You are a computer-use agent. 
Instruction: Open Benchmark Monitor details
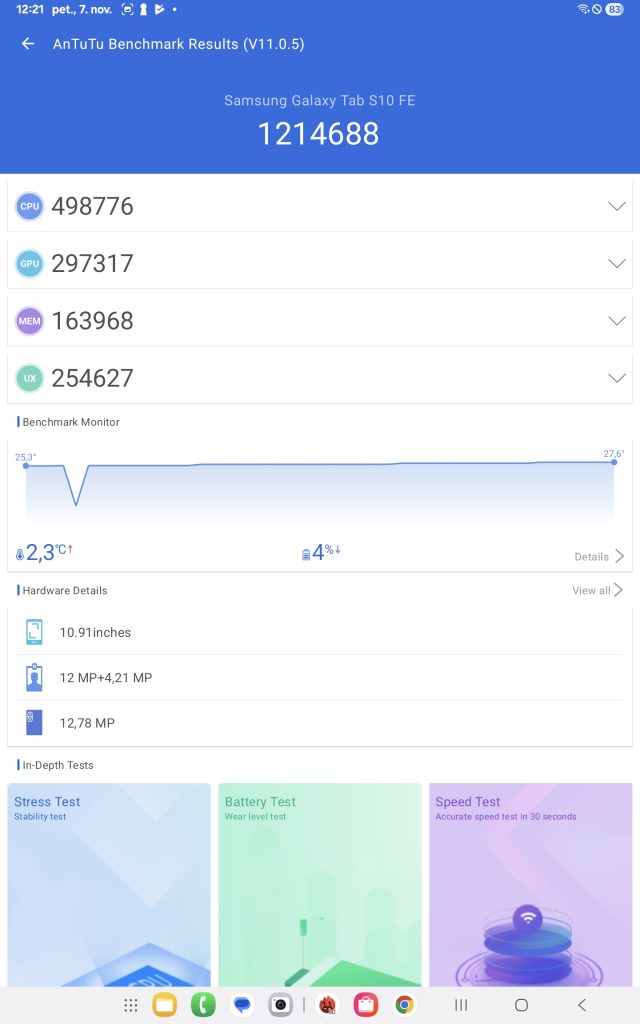599,556
